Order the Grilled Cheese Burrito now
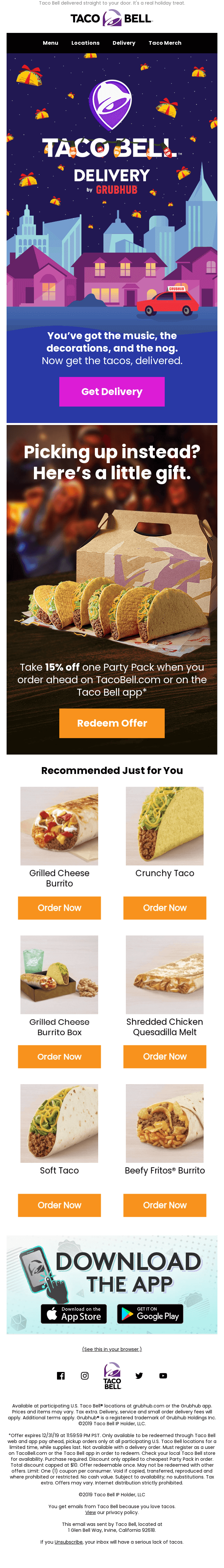The height and width of the screenshot is (1568, 224). [59, 908]
